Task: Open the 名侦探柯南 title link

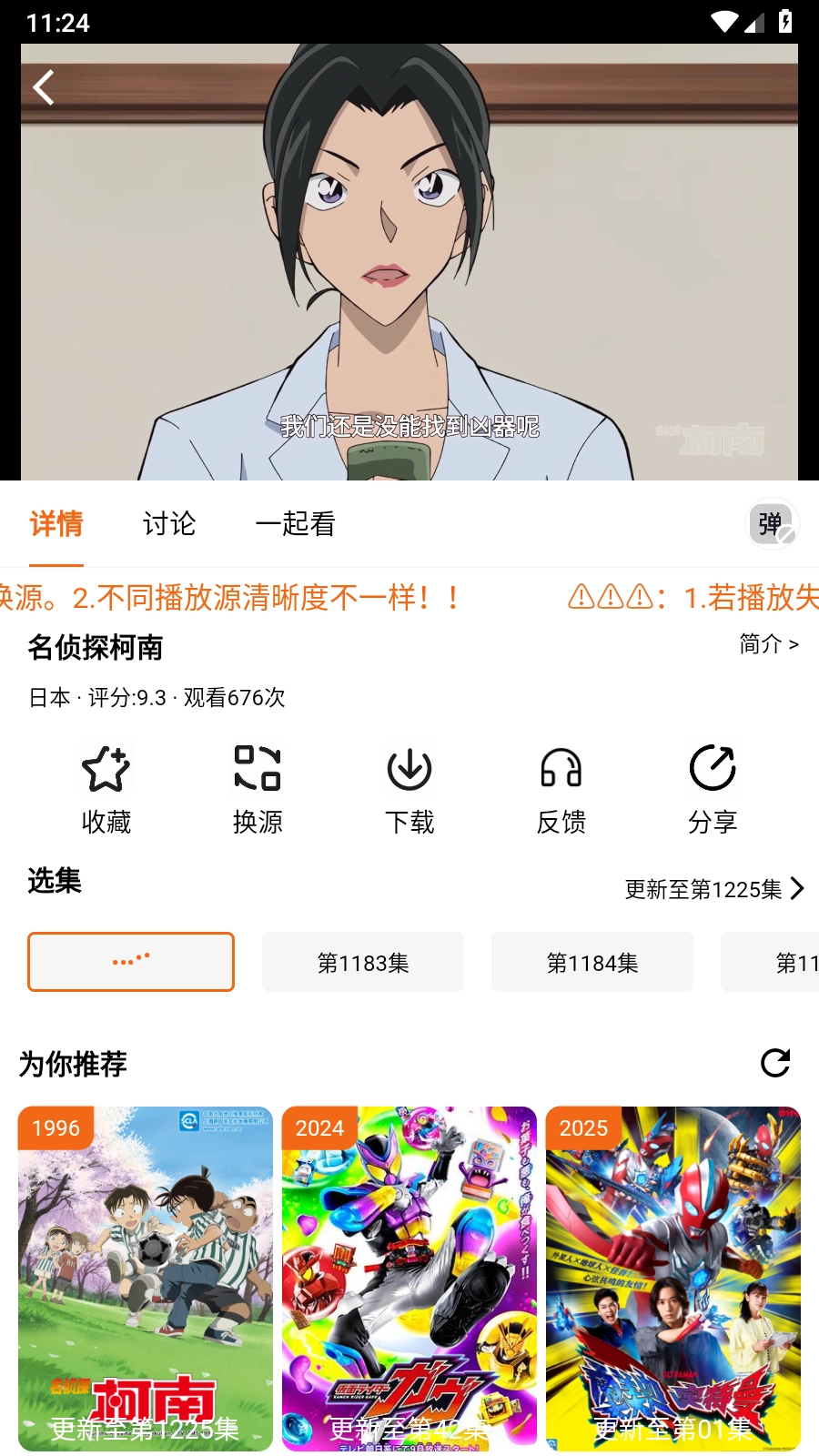Action: pos(95,649)
